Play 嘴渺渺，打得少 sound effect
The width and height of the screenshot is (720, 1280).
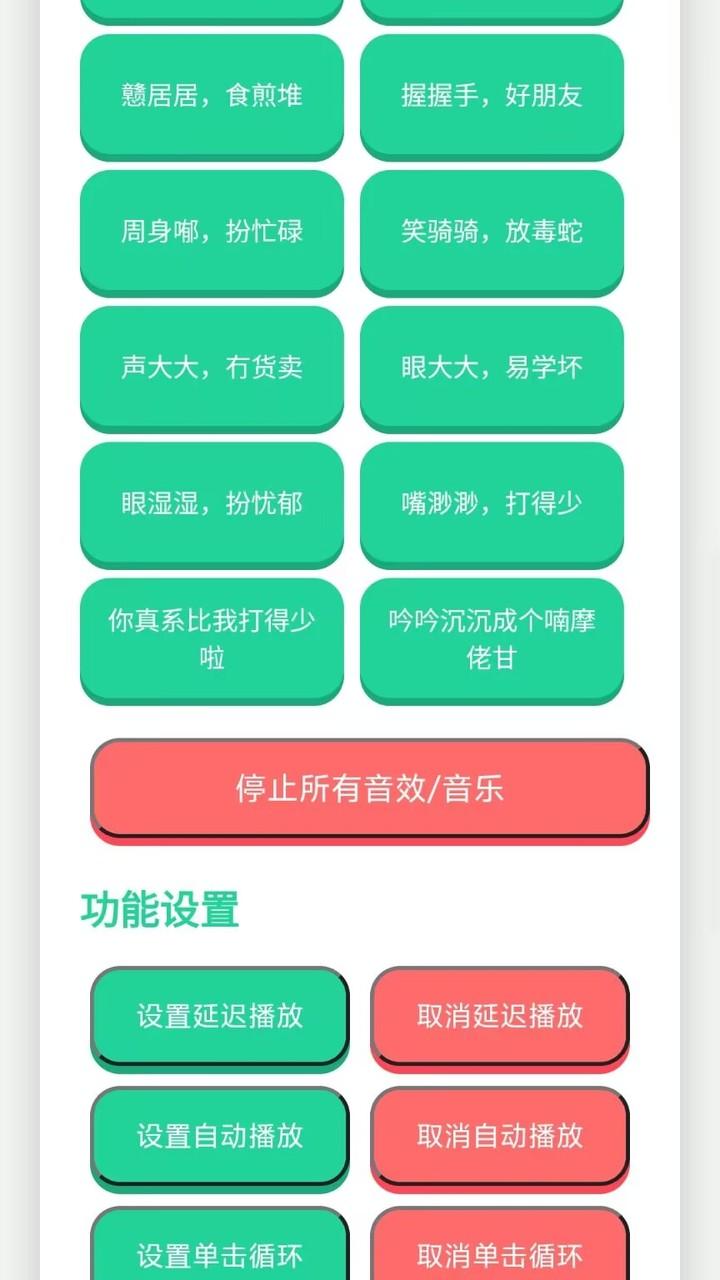point(491,503)
